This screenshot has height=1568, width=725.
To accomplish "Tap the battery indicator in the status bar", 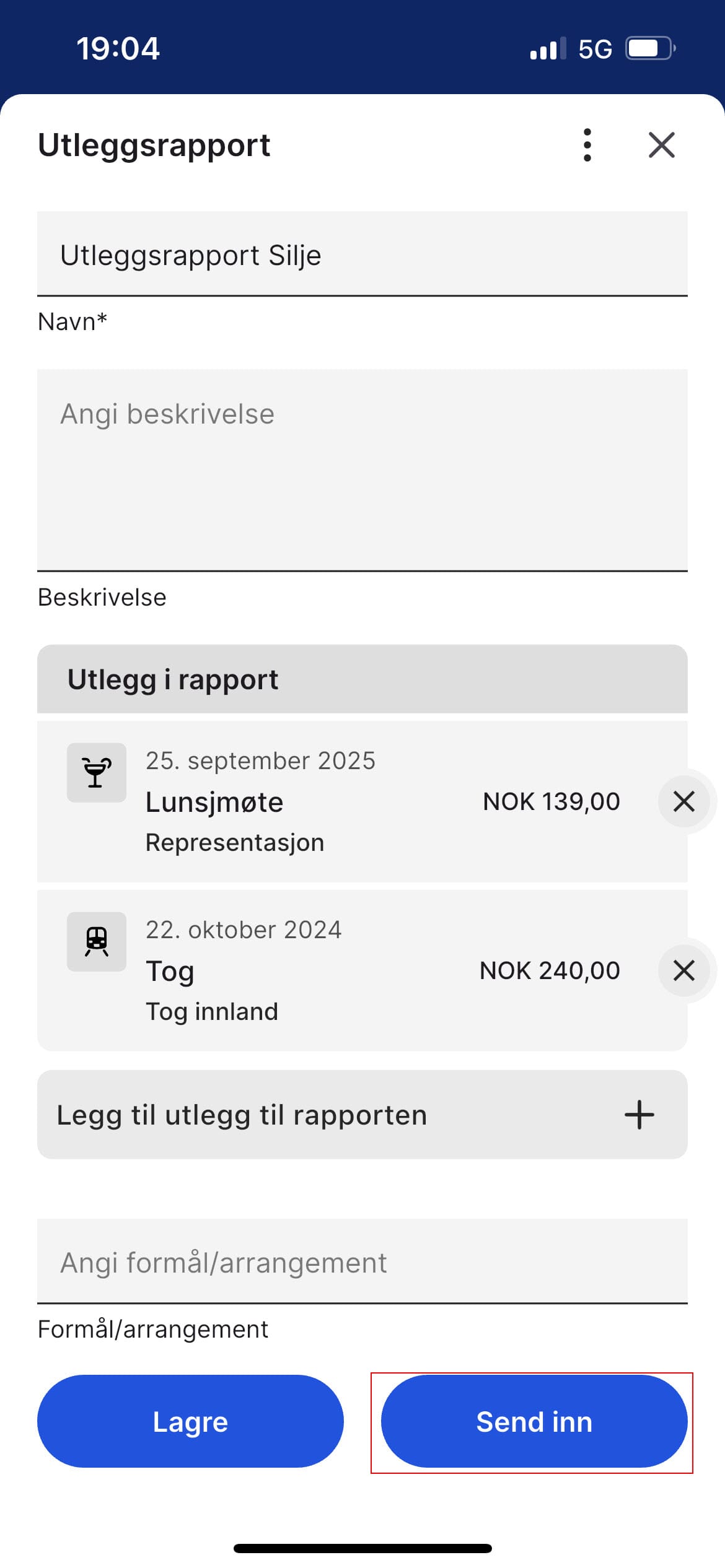I will (x=648, y=48).
